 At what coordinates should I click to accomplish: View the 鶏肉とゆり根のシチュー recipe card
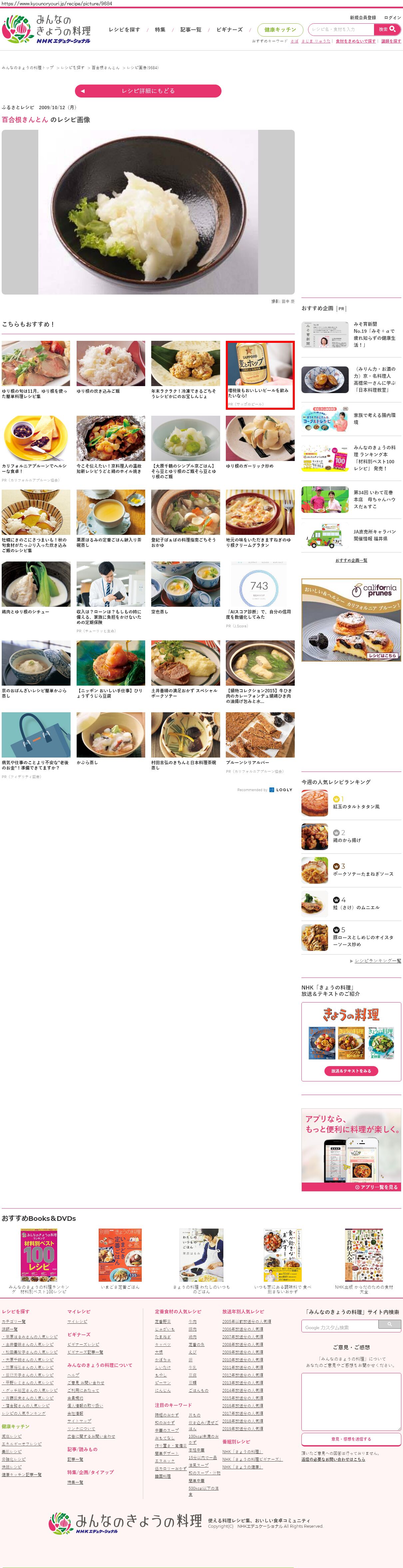coord(36,588)
